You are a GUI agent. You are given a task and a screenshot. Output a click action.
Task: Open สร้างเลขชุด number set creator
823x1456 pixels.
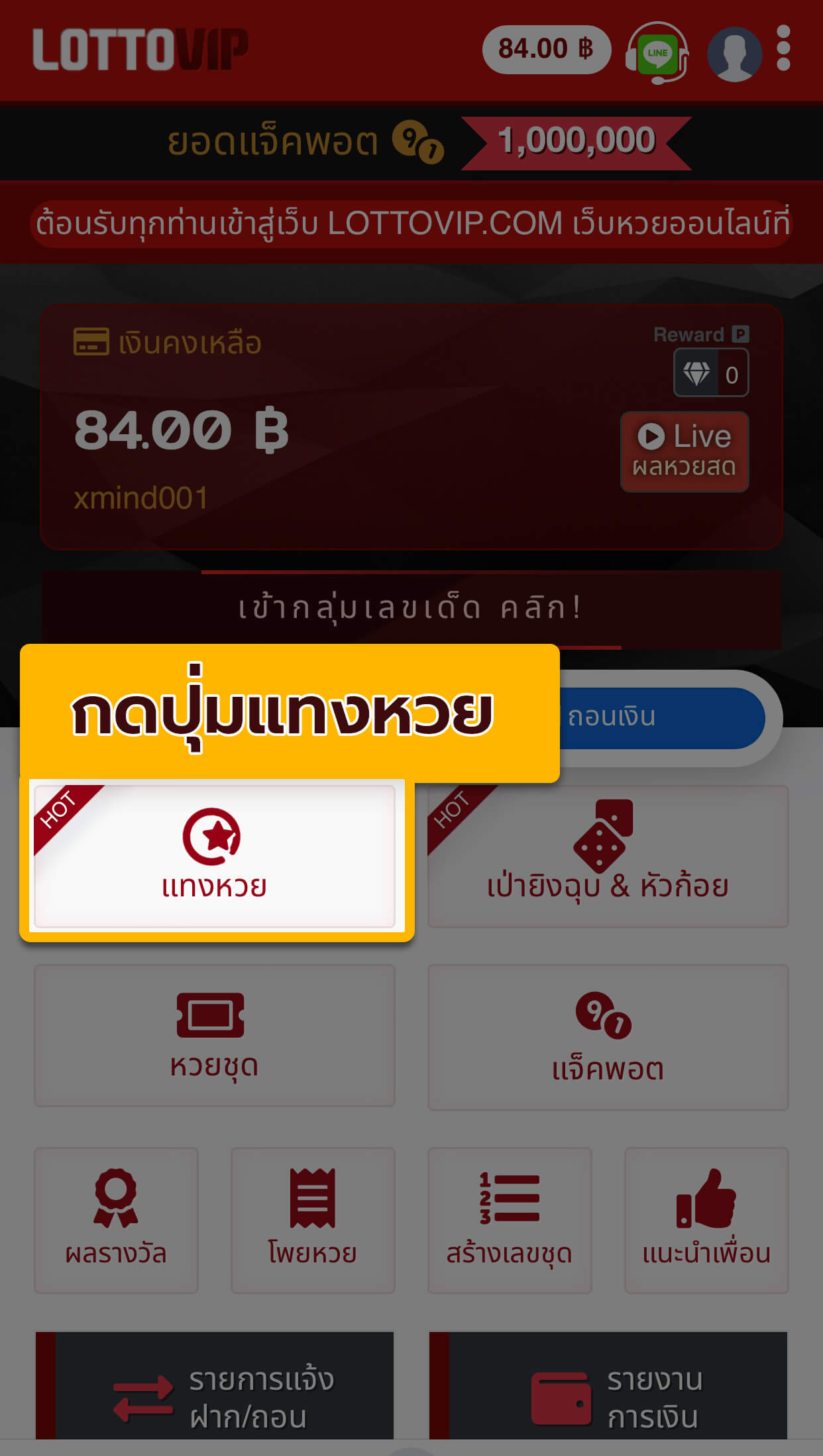pos(509,1220)
